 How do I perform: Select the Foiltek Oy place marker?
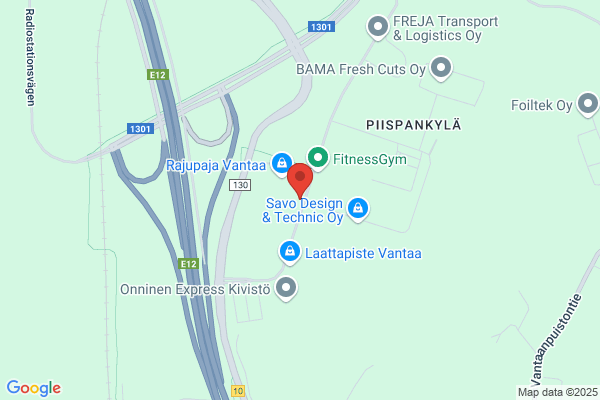point(588,104)
